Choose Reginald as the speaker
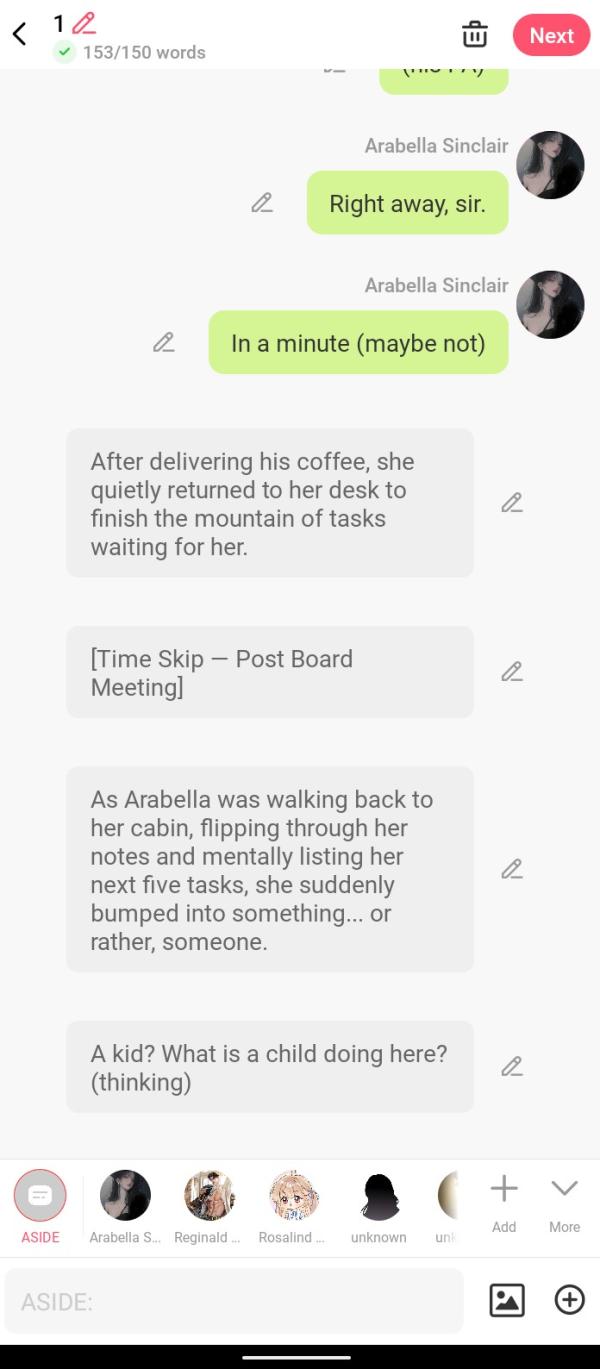Image resolution: width=600 pixels, height=1369 pixels. point(209,1207)
